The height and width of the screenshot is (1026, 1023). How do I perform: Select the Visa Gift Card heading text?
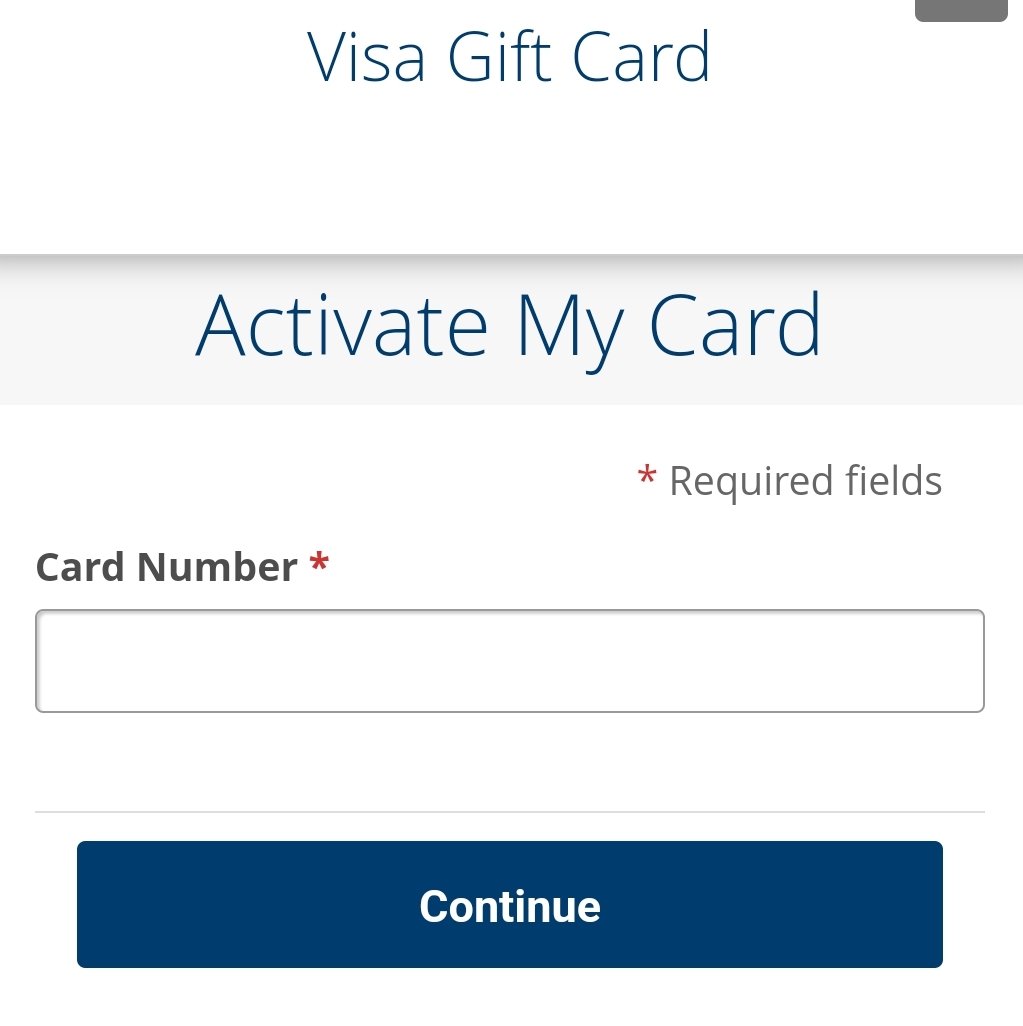(510, 57)
